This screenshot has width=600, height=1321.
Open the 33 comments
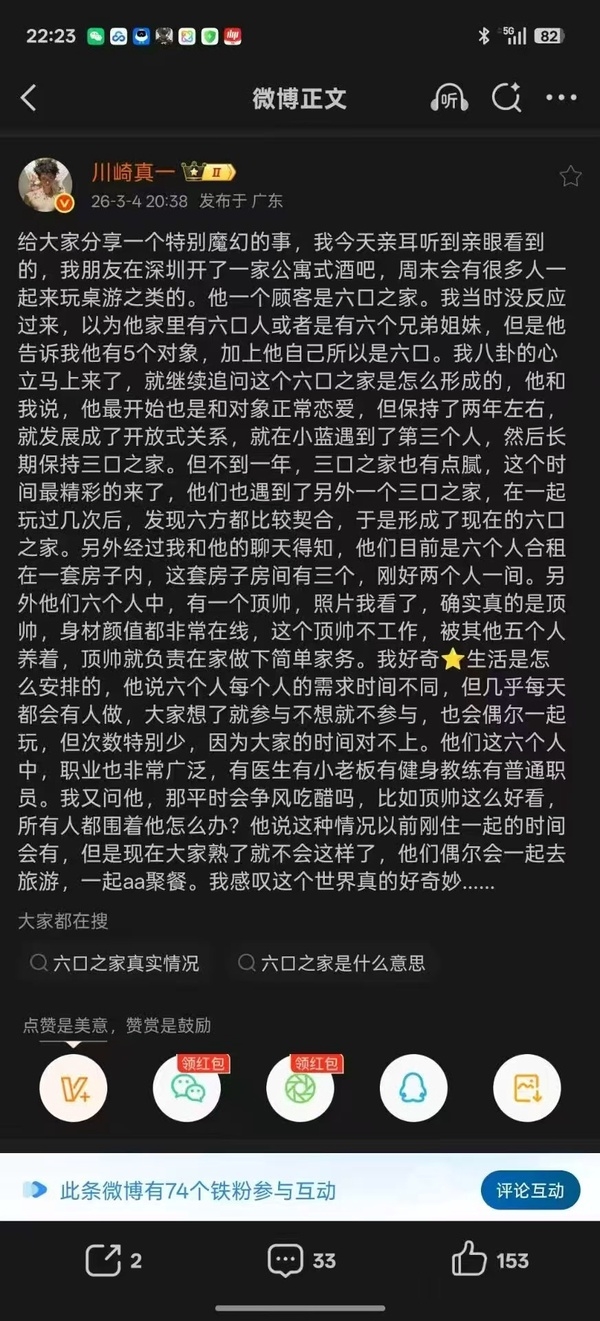[300, 1260]
